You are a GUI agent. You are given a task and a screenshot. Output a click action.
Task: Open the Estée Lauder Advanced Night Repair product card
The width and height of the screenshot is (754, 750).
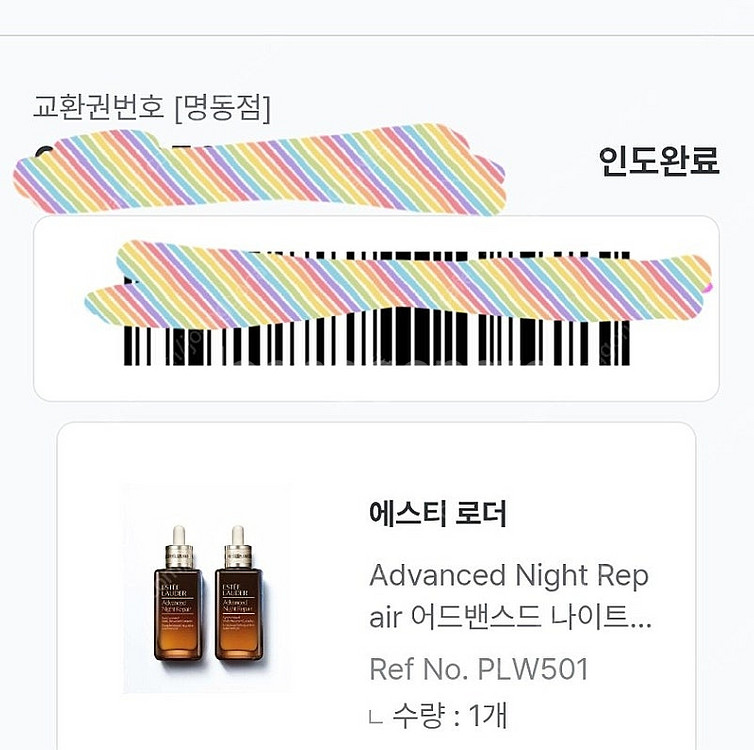(376, 588)
